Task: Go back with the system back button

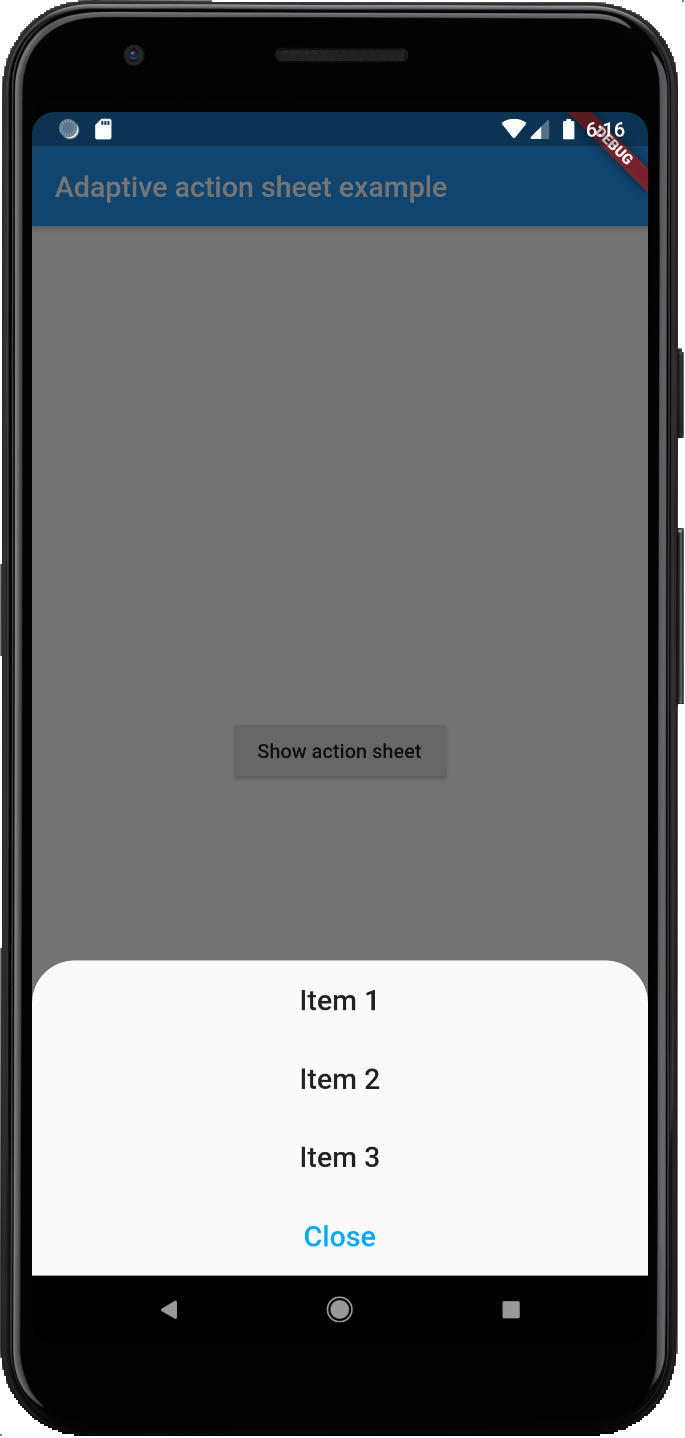Action: tap(169, 1310)
